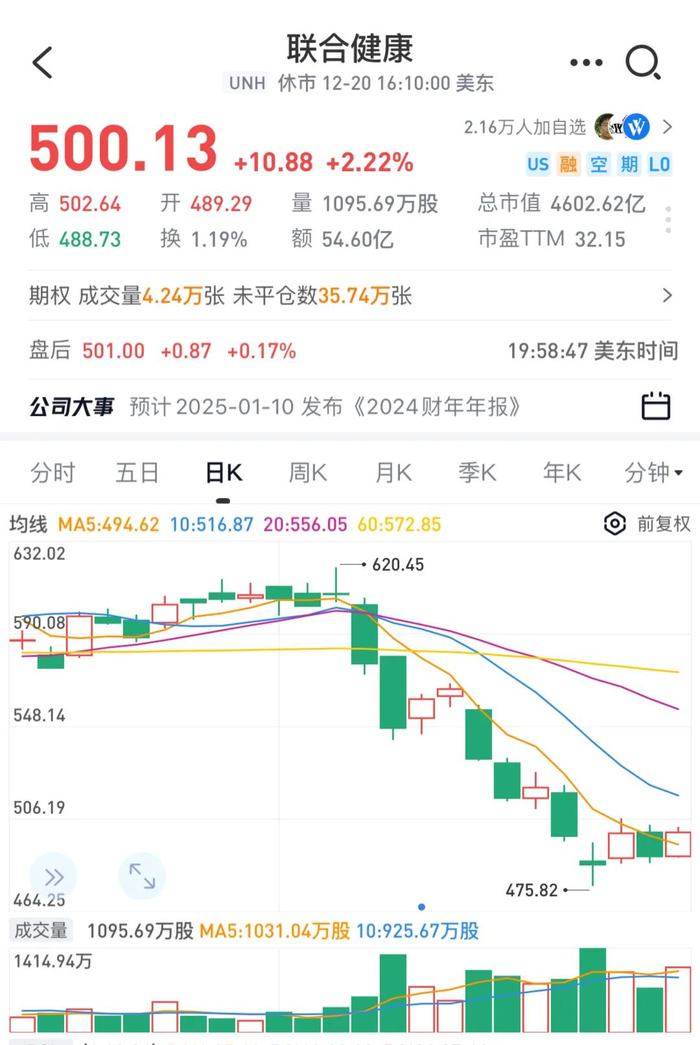
Task: Switch to the 分时 chart tab
Action: click(x=52, y=472)
